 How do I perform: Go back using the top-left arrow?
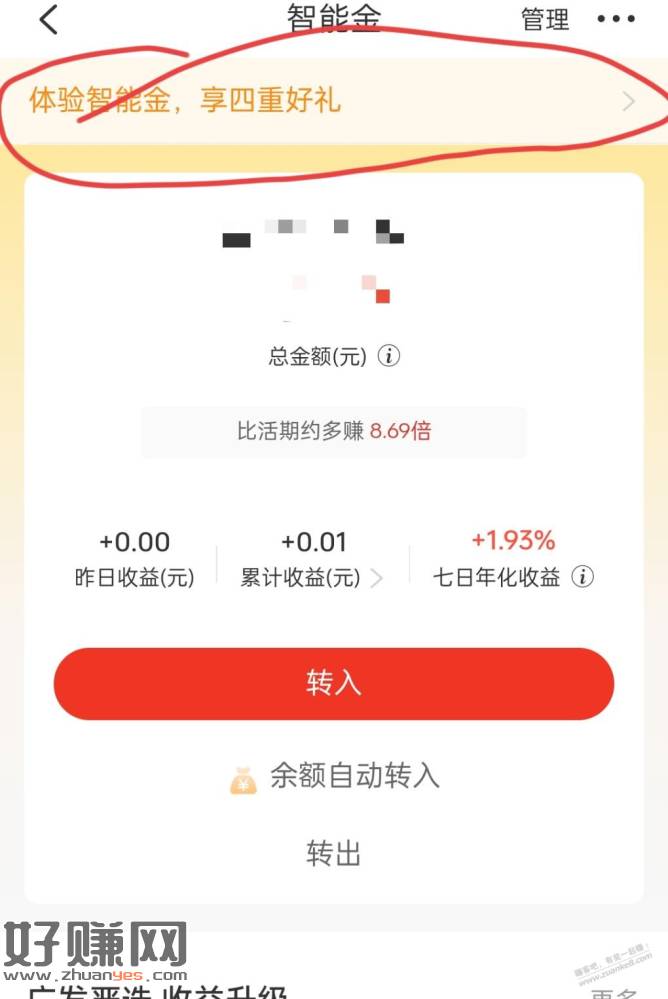pyautogui.click(x=48, y=20)
